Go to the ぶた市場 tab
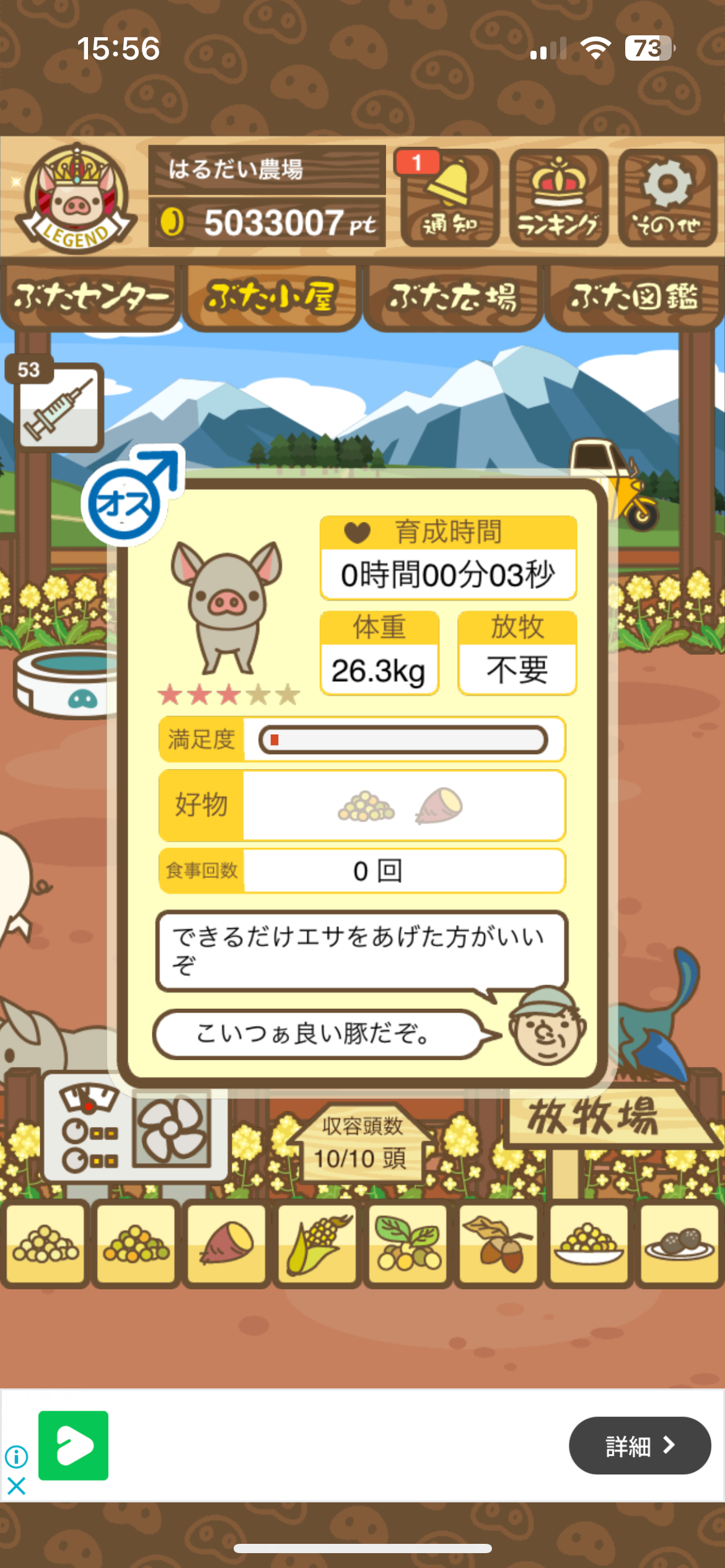725x1568 pixels. [x=453, y=298]
